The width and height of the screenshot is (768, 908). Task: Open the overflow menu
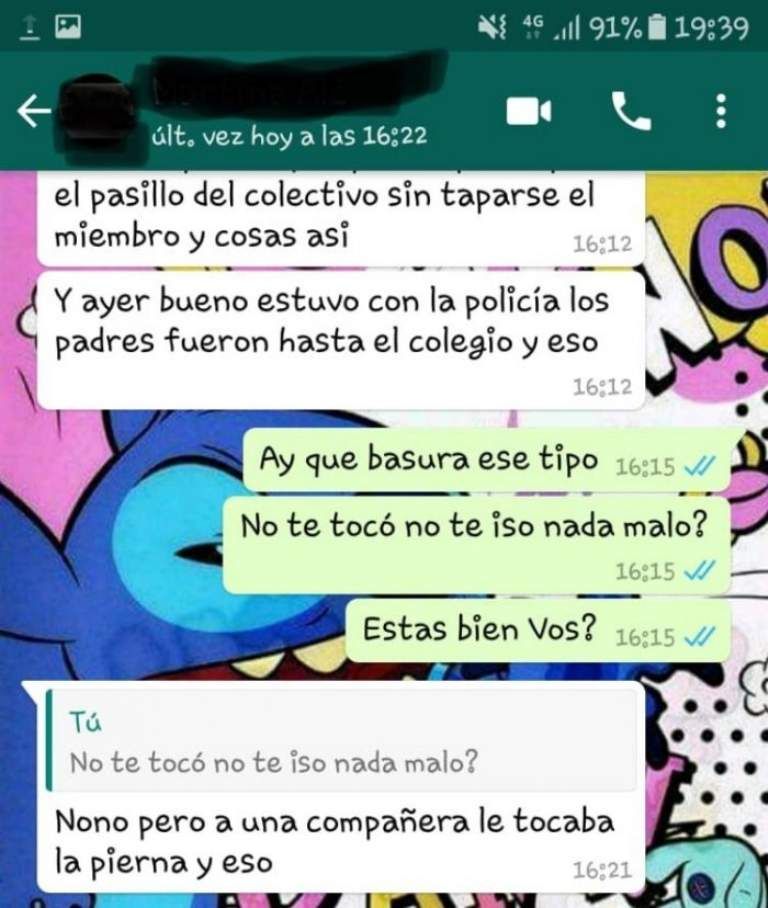pos(721,111)
